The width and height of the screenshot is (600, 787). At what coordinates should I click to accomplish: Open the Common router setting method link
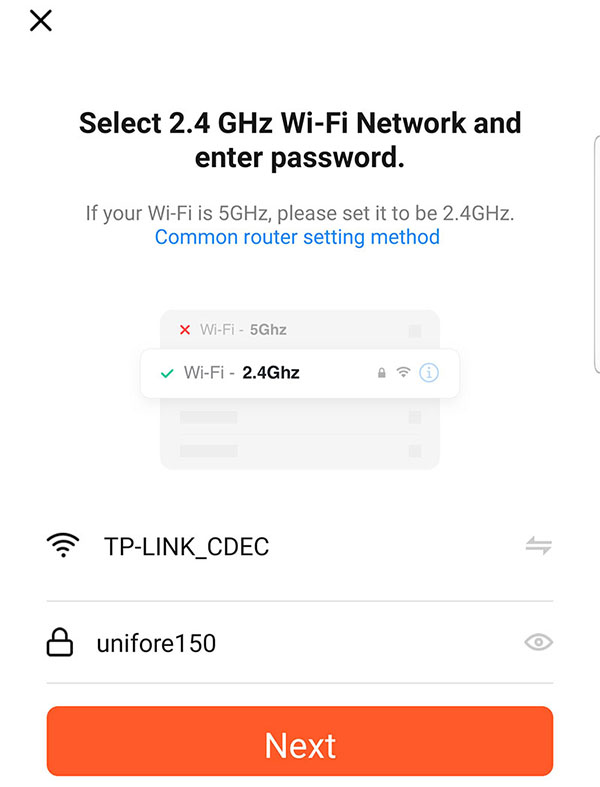click(x=297, y=237)
